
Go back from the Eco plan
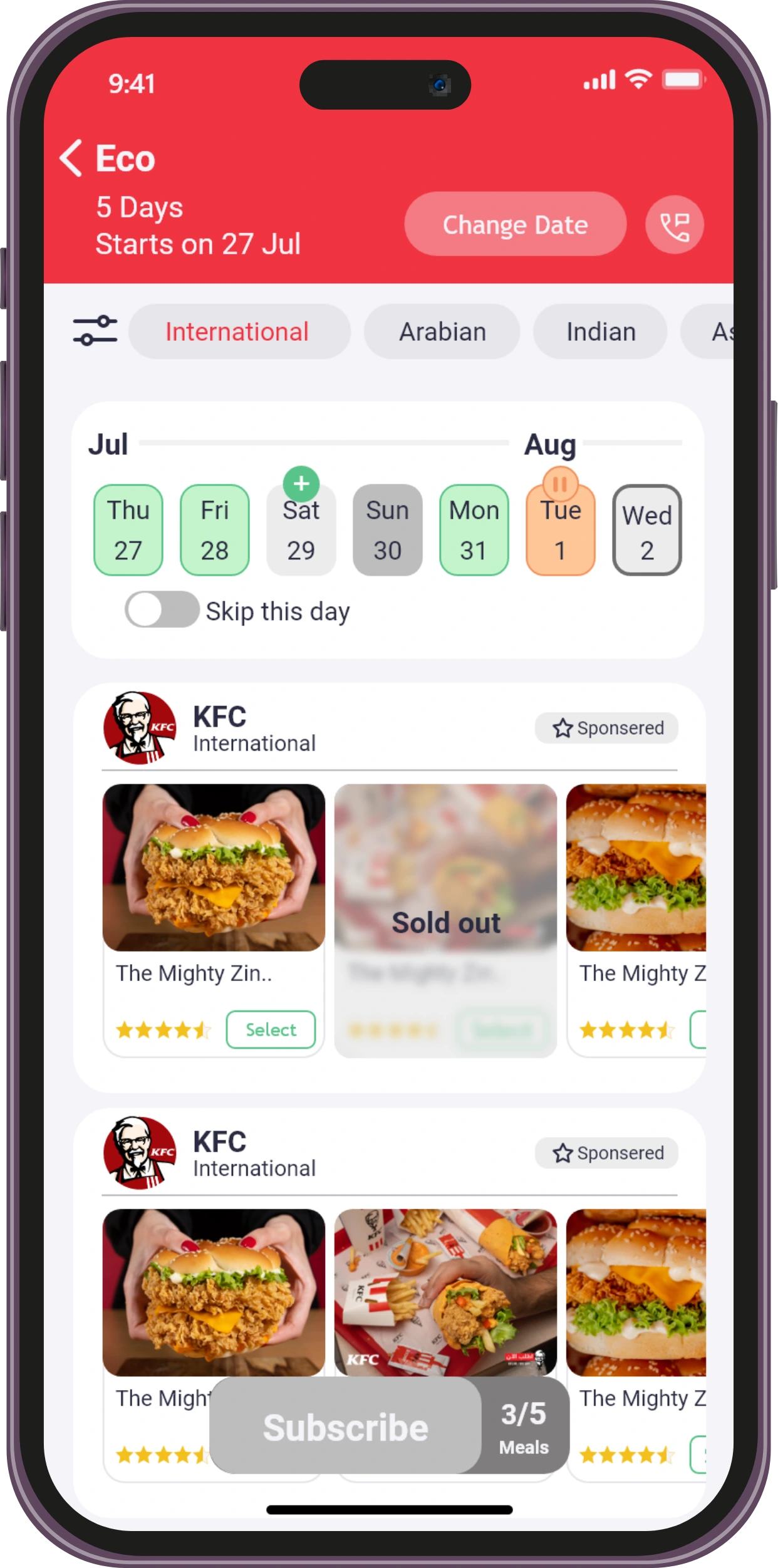[71, 158]
